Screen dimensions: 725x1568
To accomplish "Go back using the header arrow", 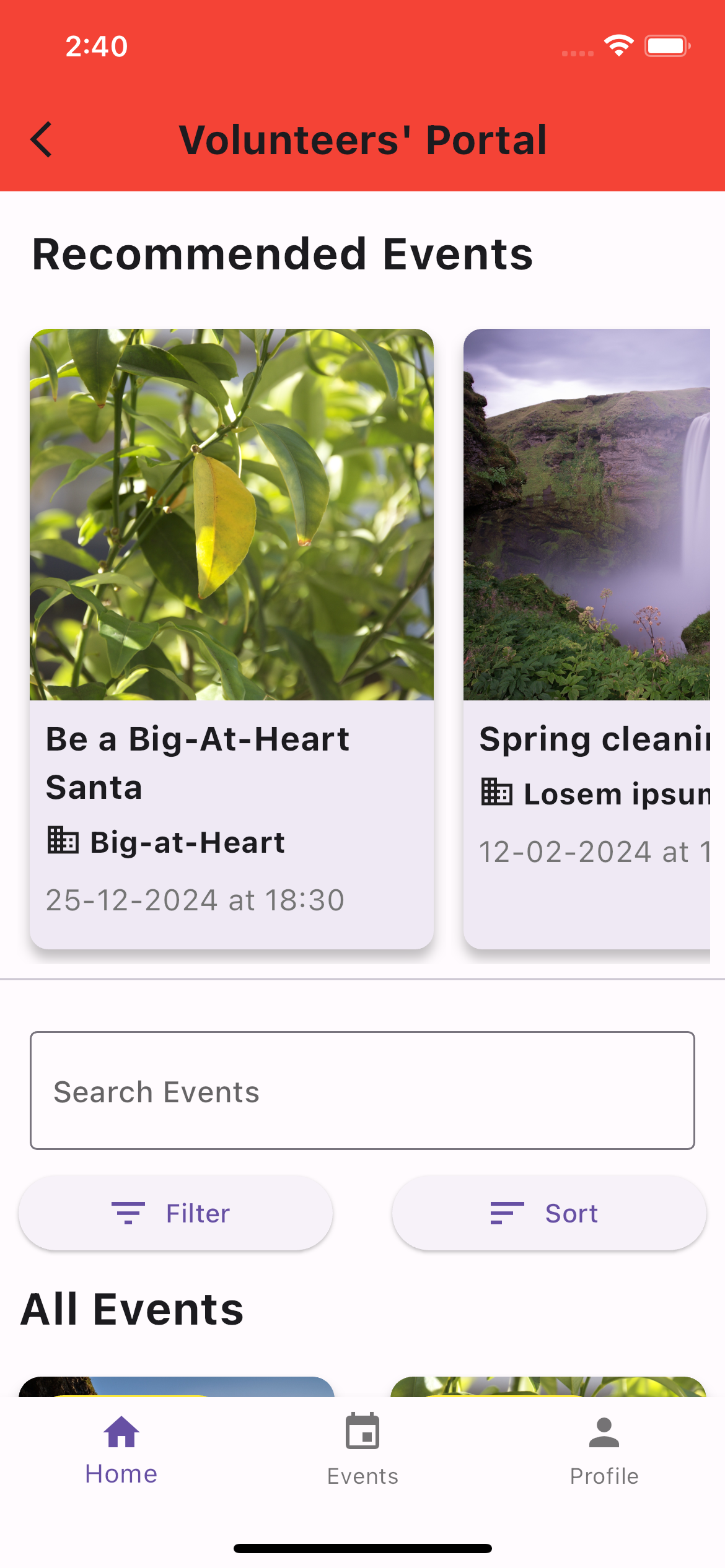I will click(42, 139).
